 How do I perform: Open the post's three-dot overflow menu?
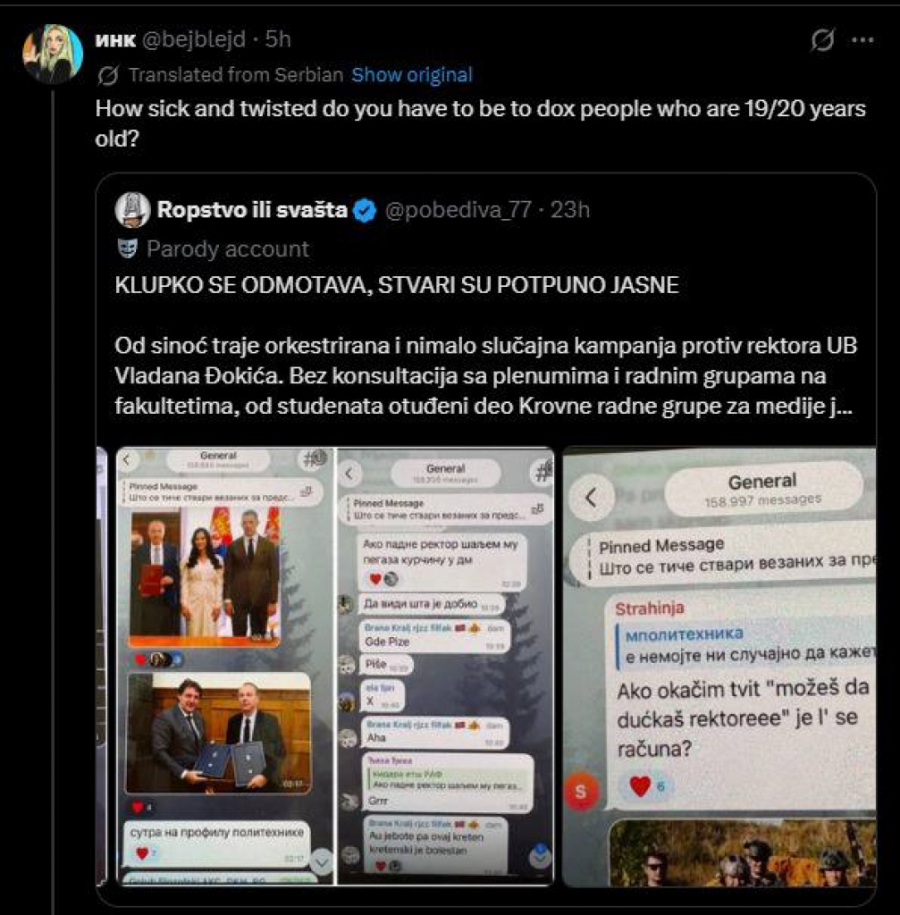pyautogui.click(x=863, y=40)
